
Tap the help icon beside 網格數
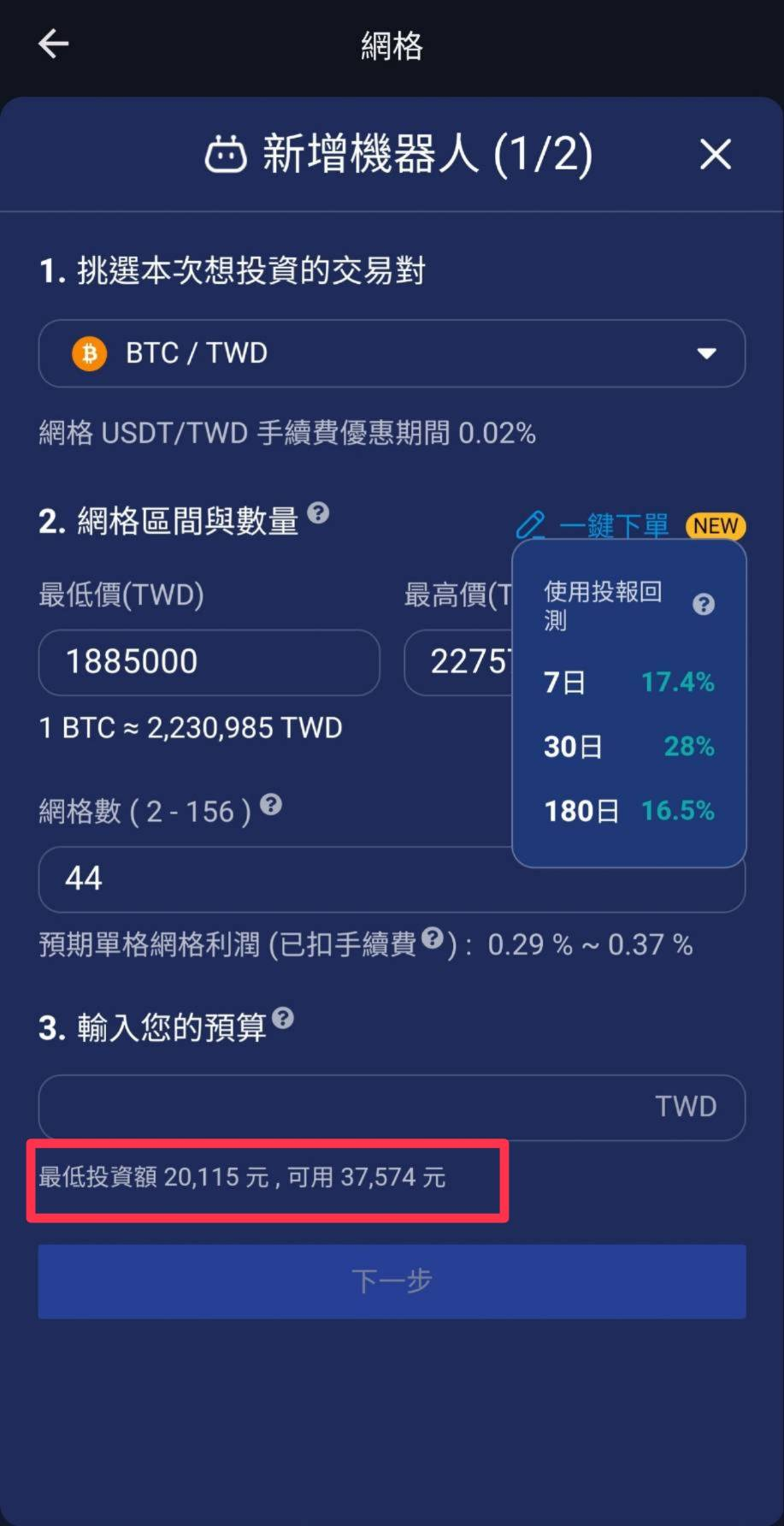[x=271, y=805]
